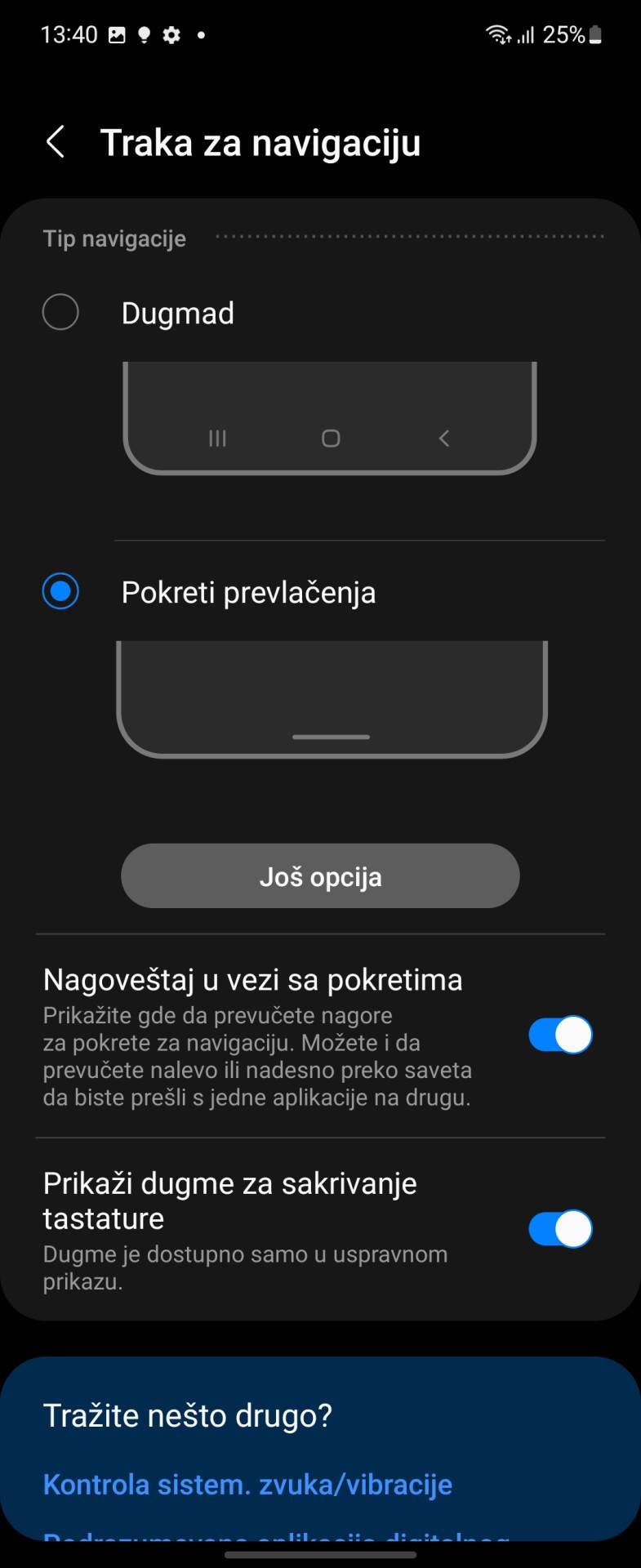Tap the home button icon in the navigation preview
Screen dimensions: 641x1568
(x=330, y=438)
